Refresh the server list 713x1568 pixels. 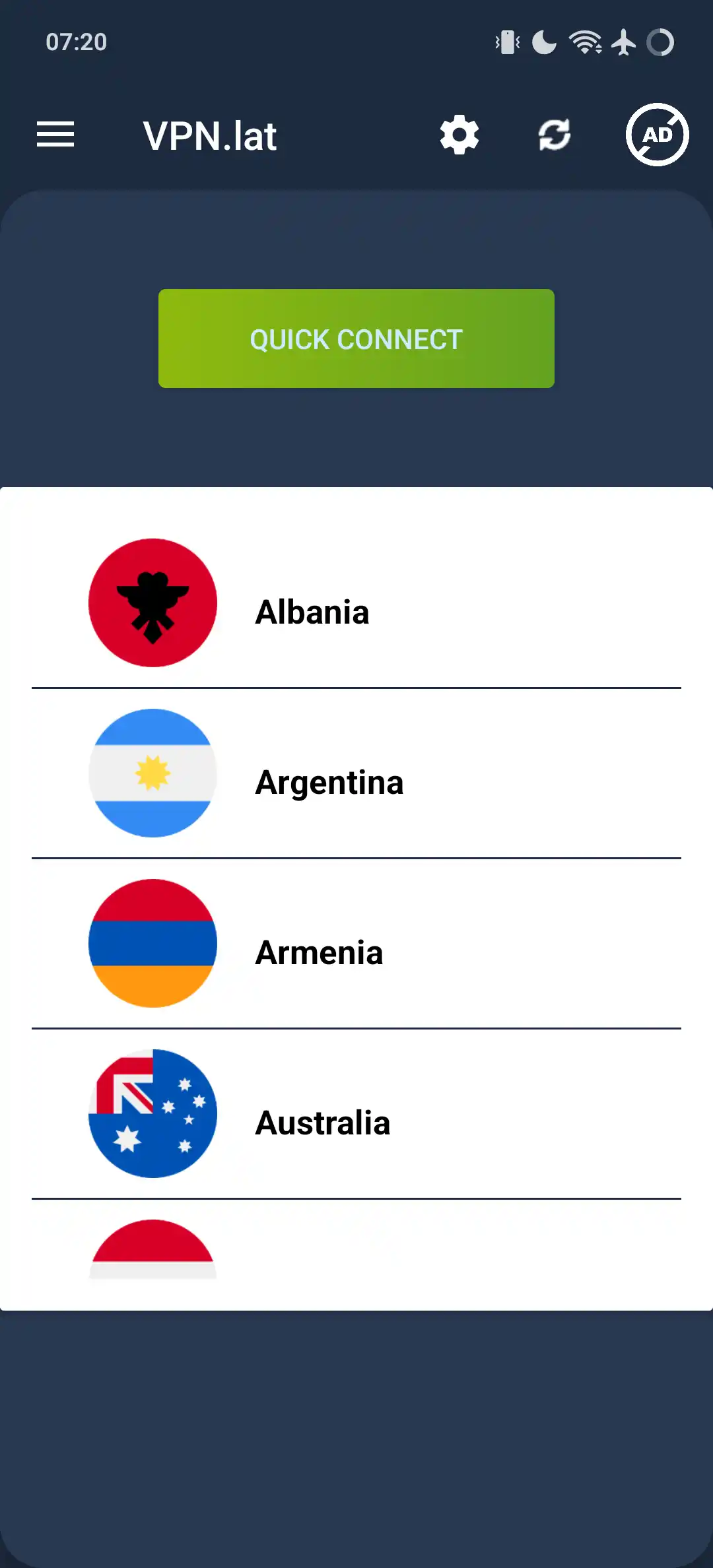(x=555, y=135)
